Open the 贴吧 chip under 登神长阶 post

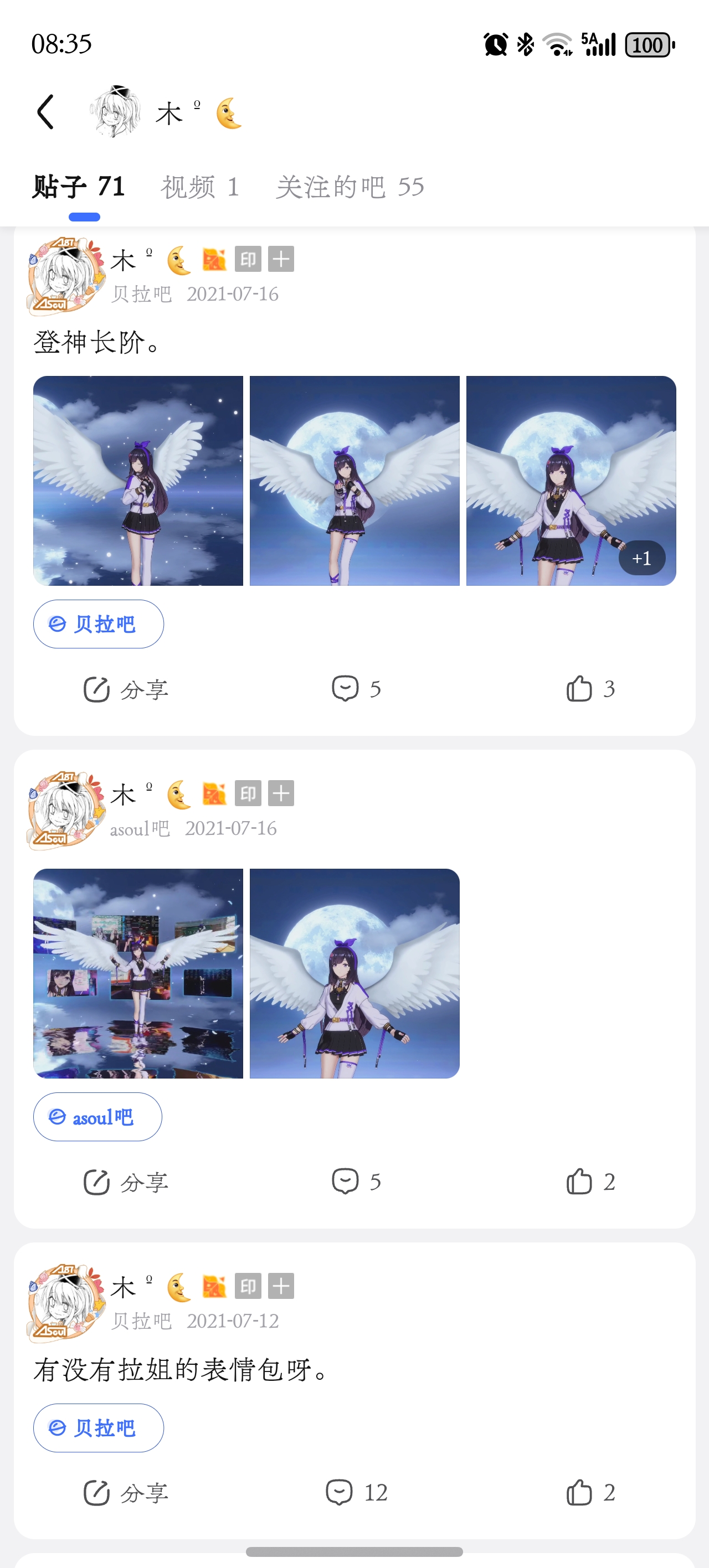pos(99,624)
